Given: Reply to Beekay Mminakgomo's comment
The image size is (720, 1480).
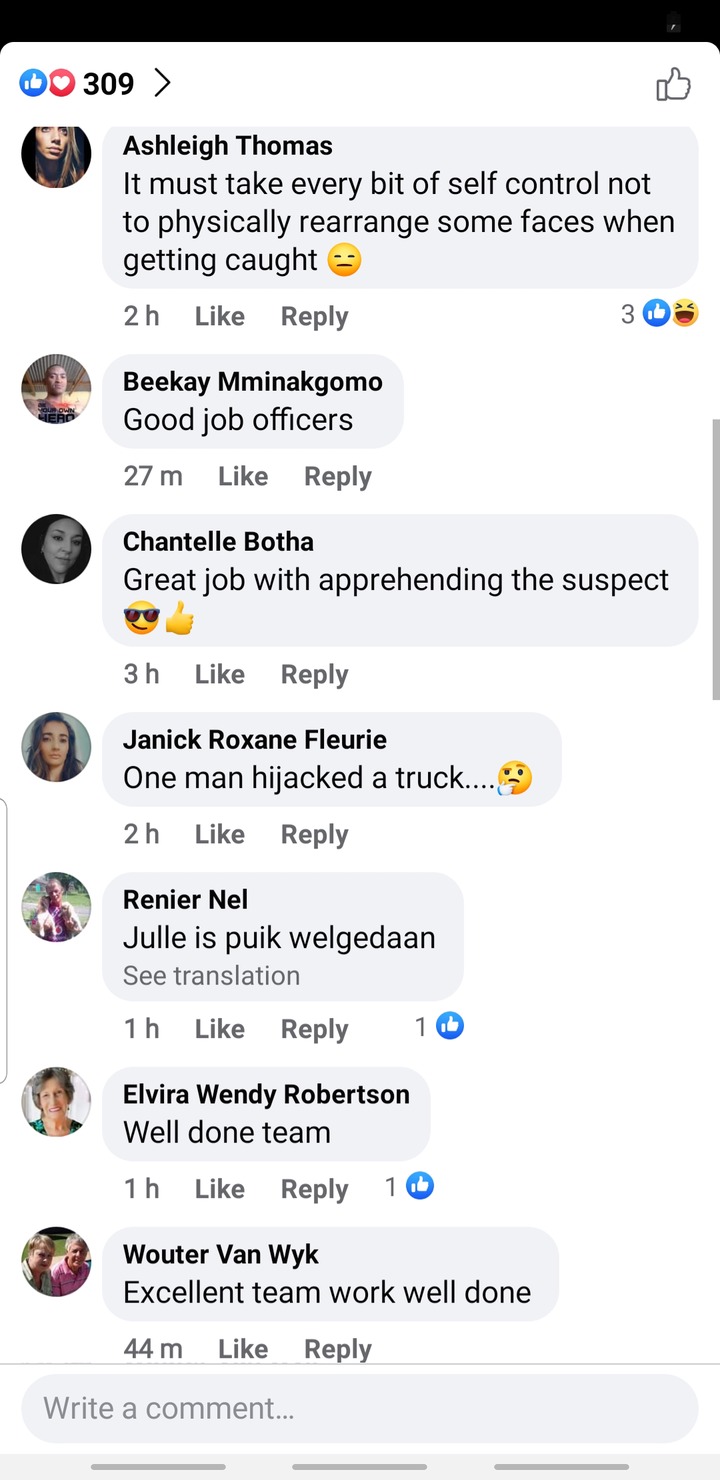Looking at the screenshot, I should (x=337, y=477).
